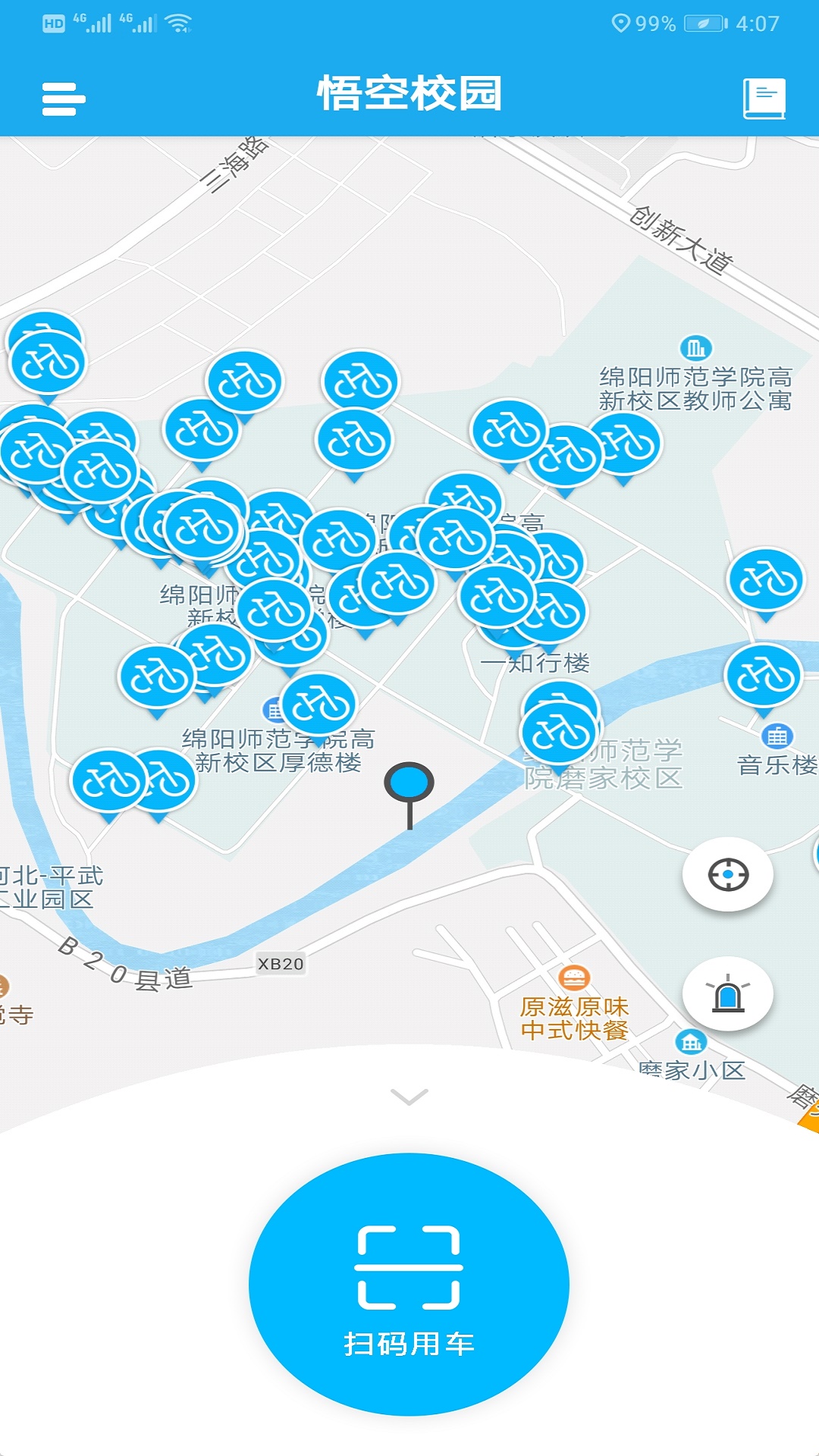819x1456 pixels.
Task: Select the bike marker by 磨家校区
Action: [x=559, y=732]
